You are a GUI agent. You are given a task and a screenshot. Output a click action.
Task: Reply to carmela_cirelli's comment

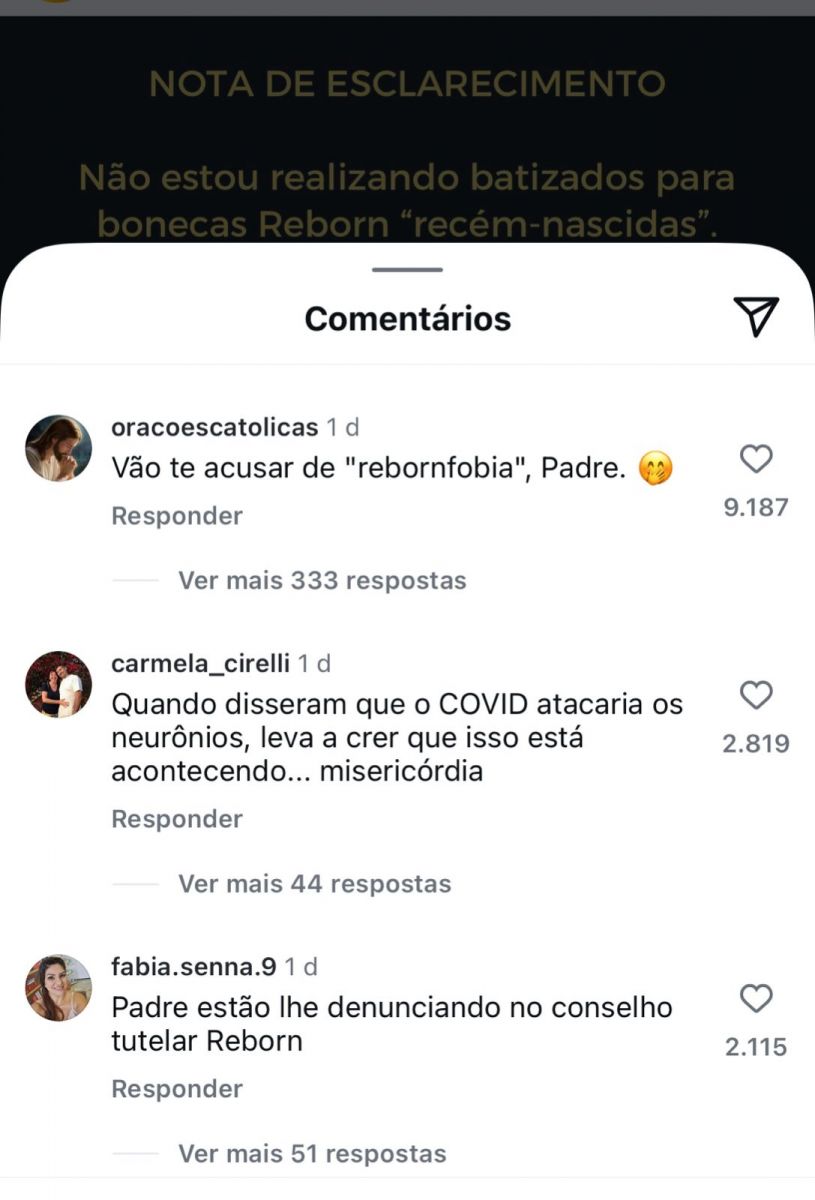(176, 819)
